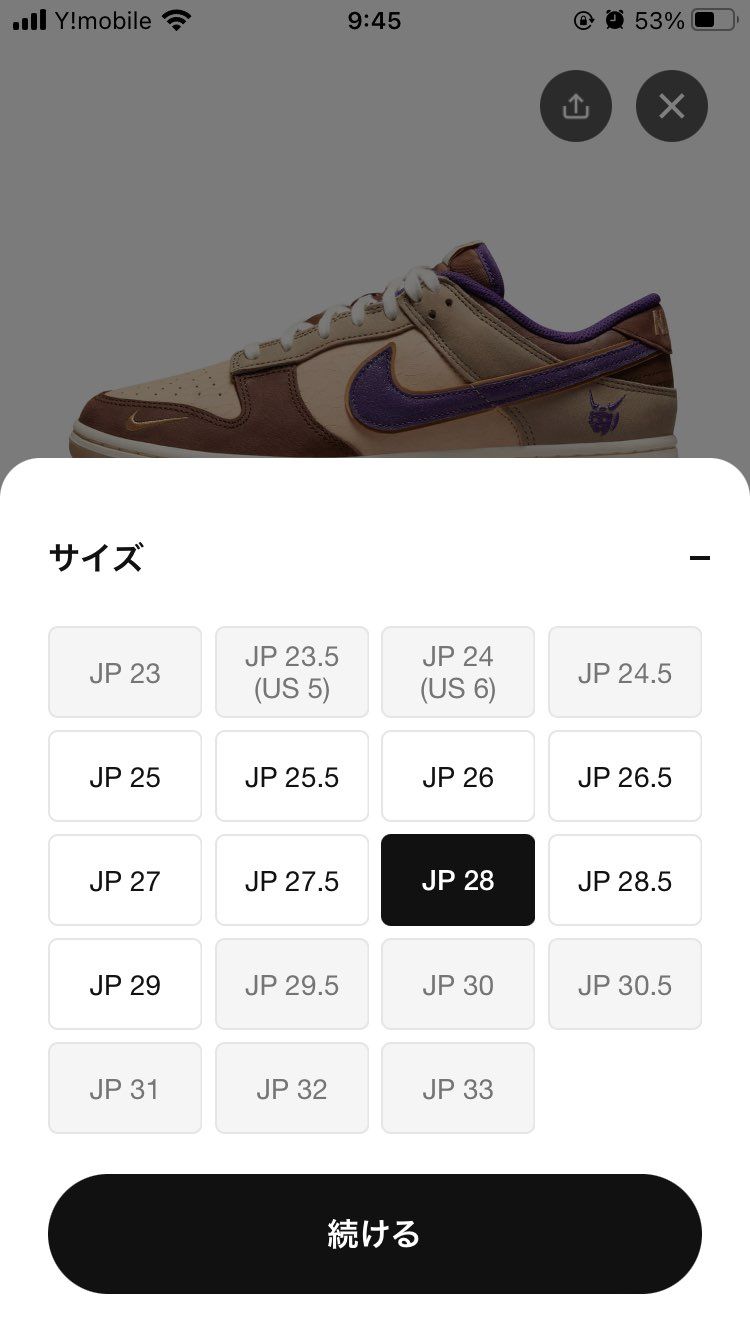Viewport: 750px width, 1334px height.
Task: Select size JP 27
Action: click(x=124, y=880)
